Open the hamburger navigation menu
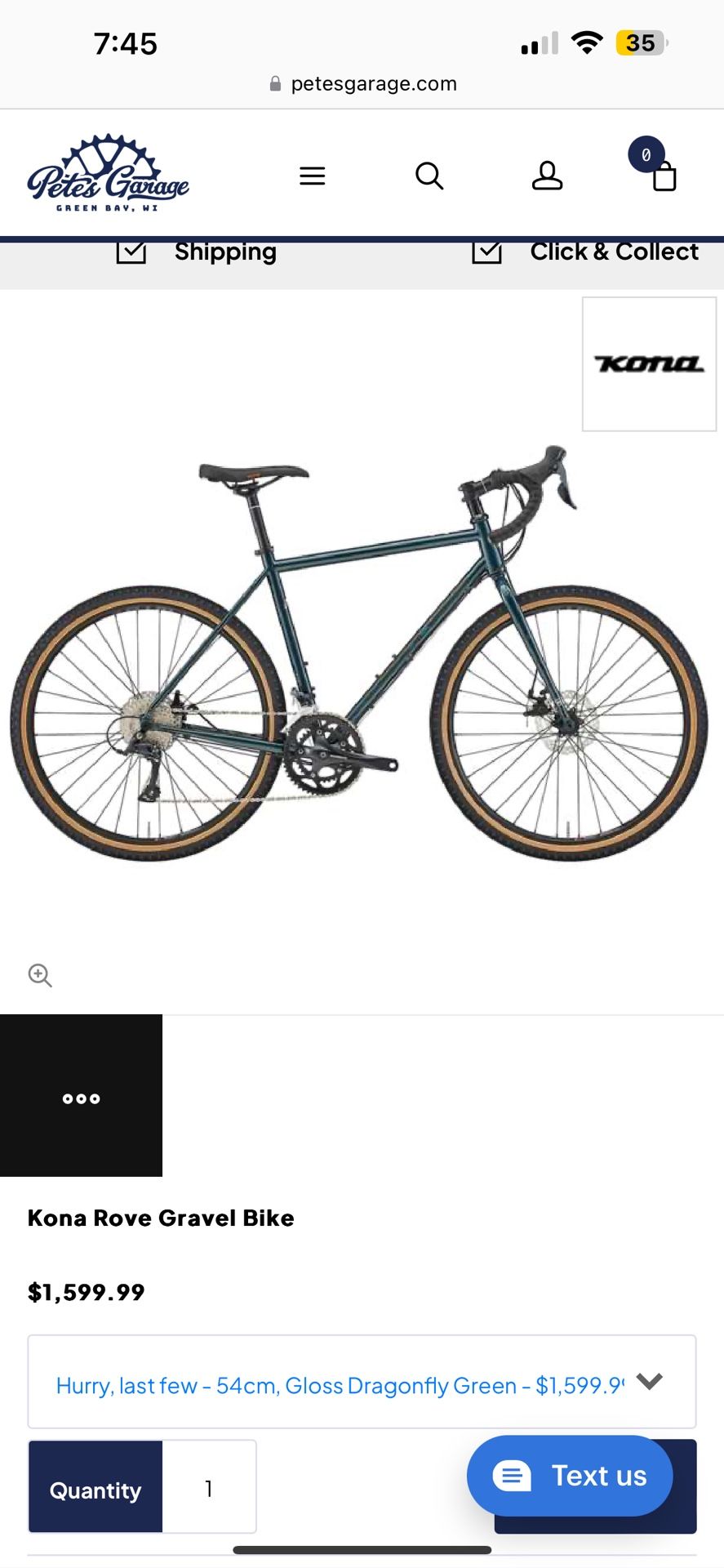The height and width of the screenshot is (1568, 724). point(313,176)
